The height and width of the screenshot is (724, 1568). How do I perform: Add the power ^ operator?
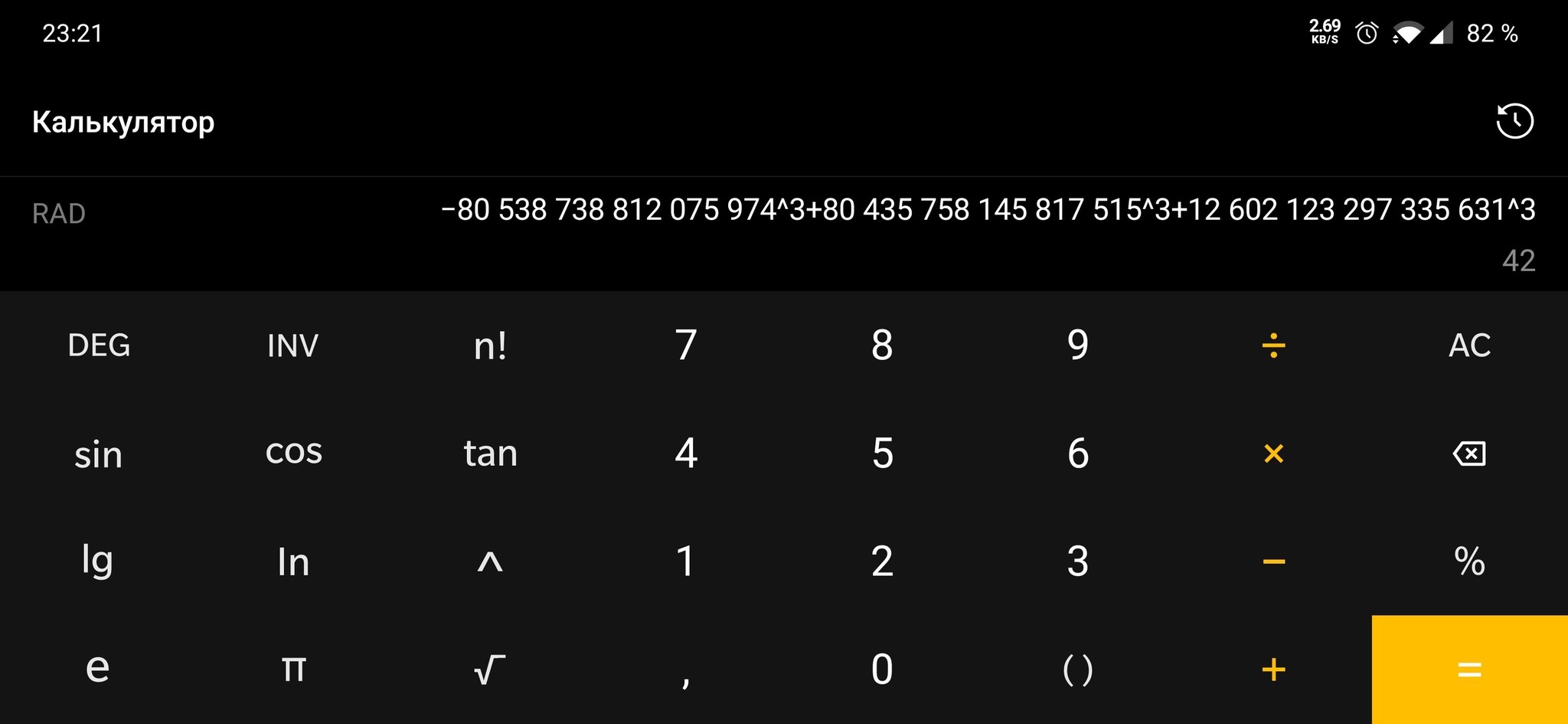tap(490, 562)
